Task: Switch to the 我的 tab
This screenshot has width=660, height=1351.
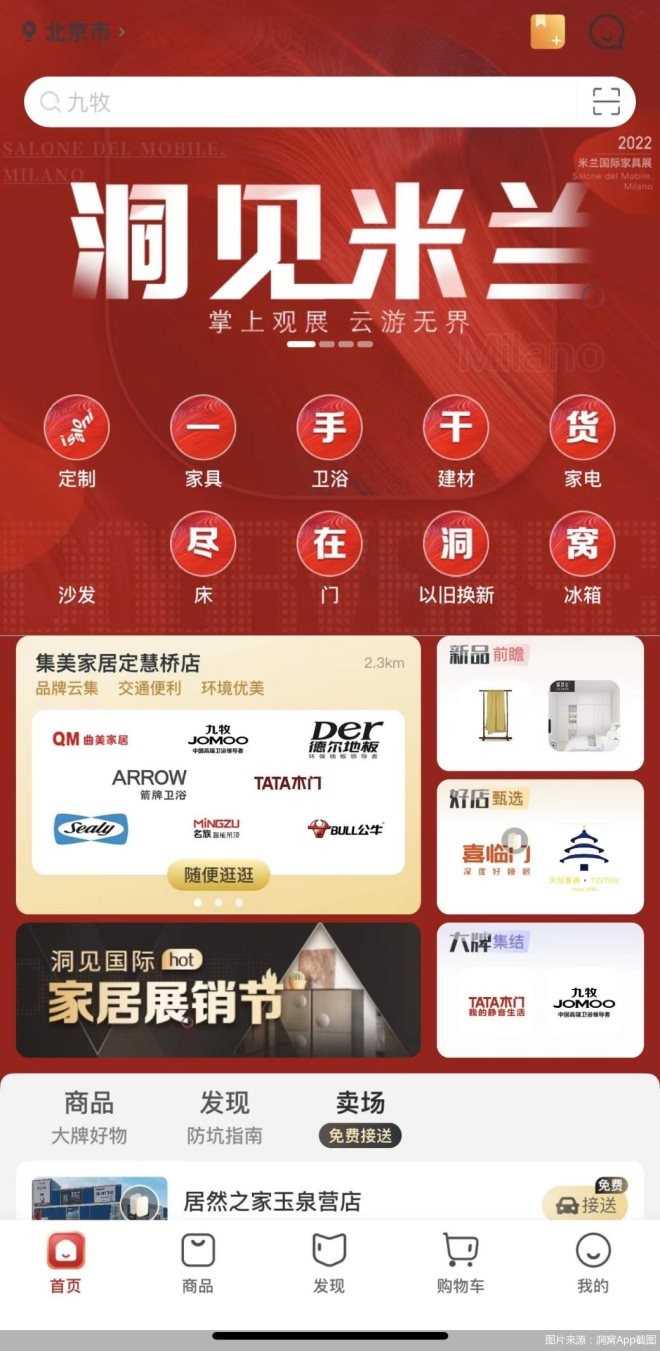Action: 592,1264
